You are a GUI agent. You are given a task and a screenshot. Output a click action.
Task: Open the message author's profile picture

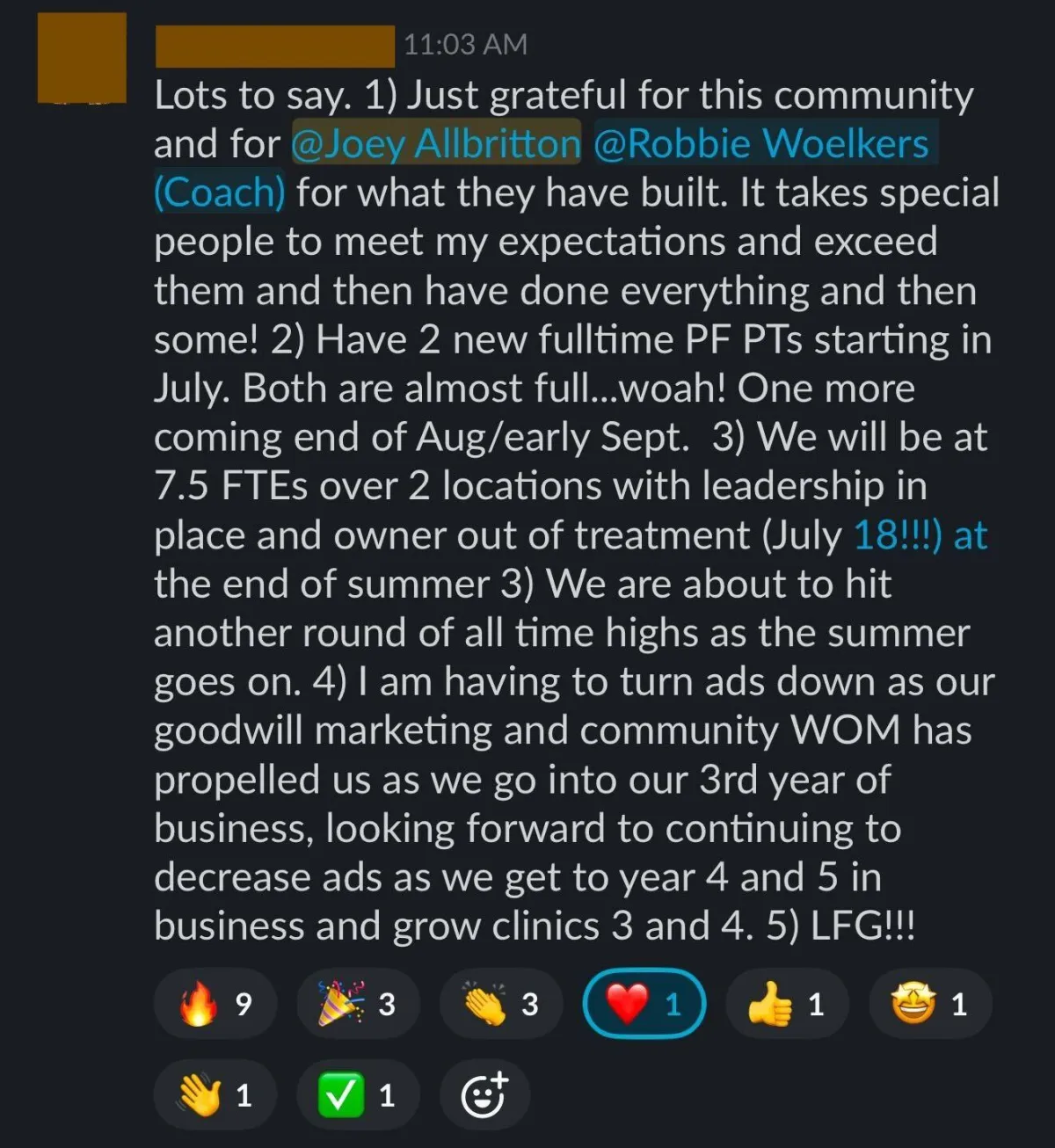click(82, 58)
